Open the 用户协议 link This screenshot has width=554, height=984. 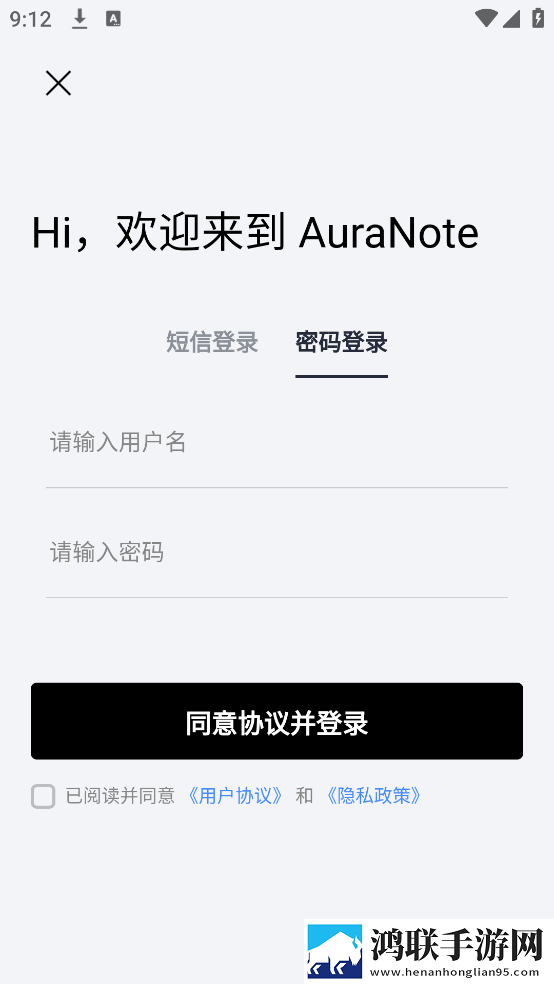tap(235, 796)
